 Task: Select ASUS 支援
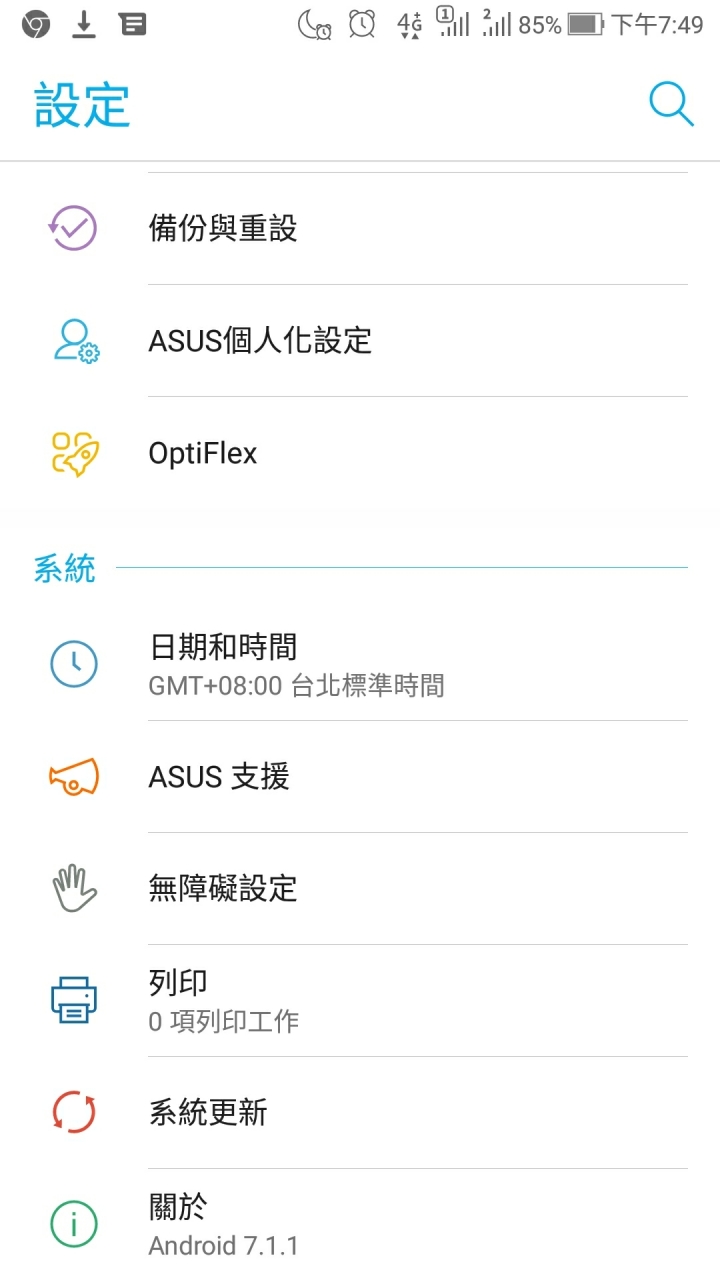360,777
